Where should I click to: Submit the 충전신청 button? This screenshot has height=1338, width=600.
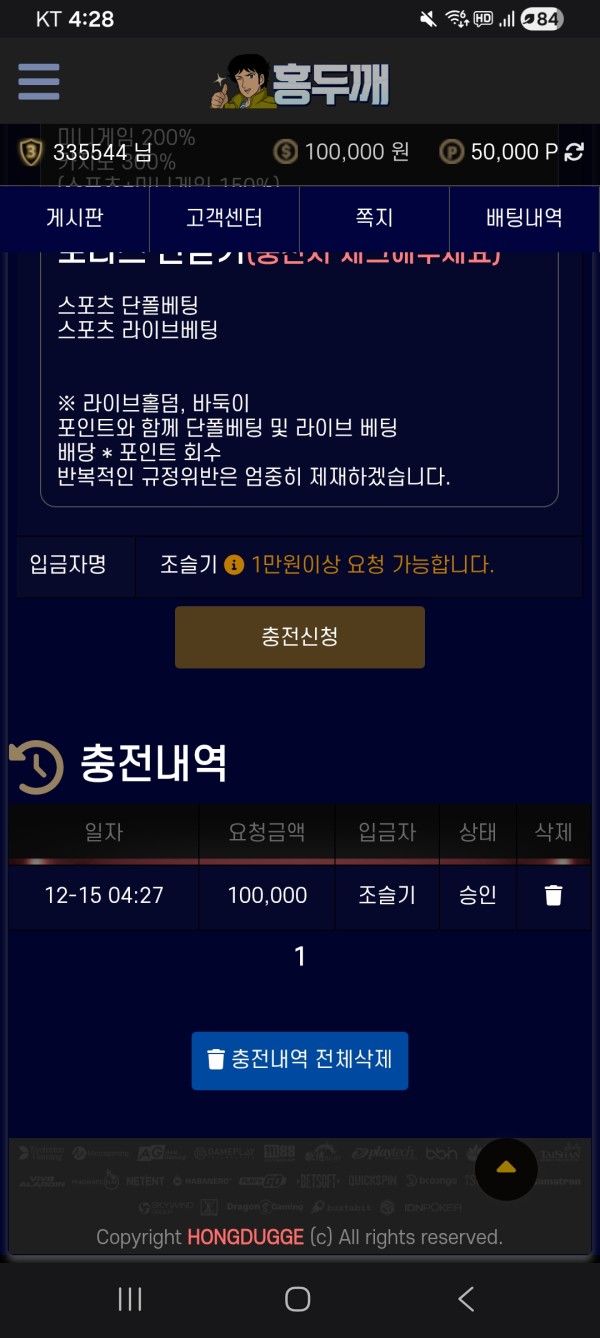(x=300, y=637)
